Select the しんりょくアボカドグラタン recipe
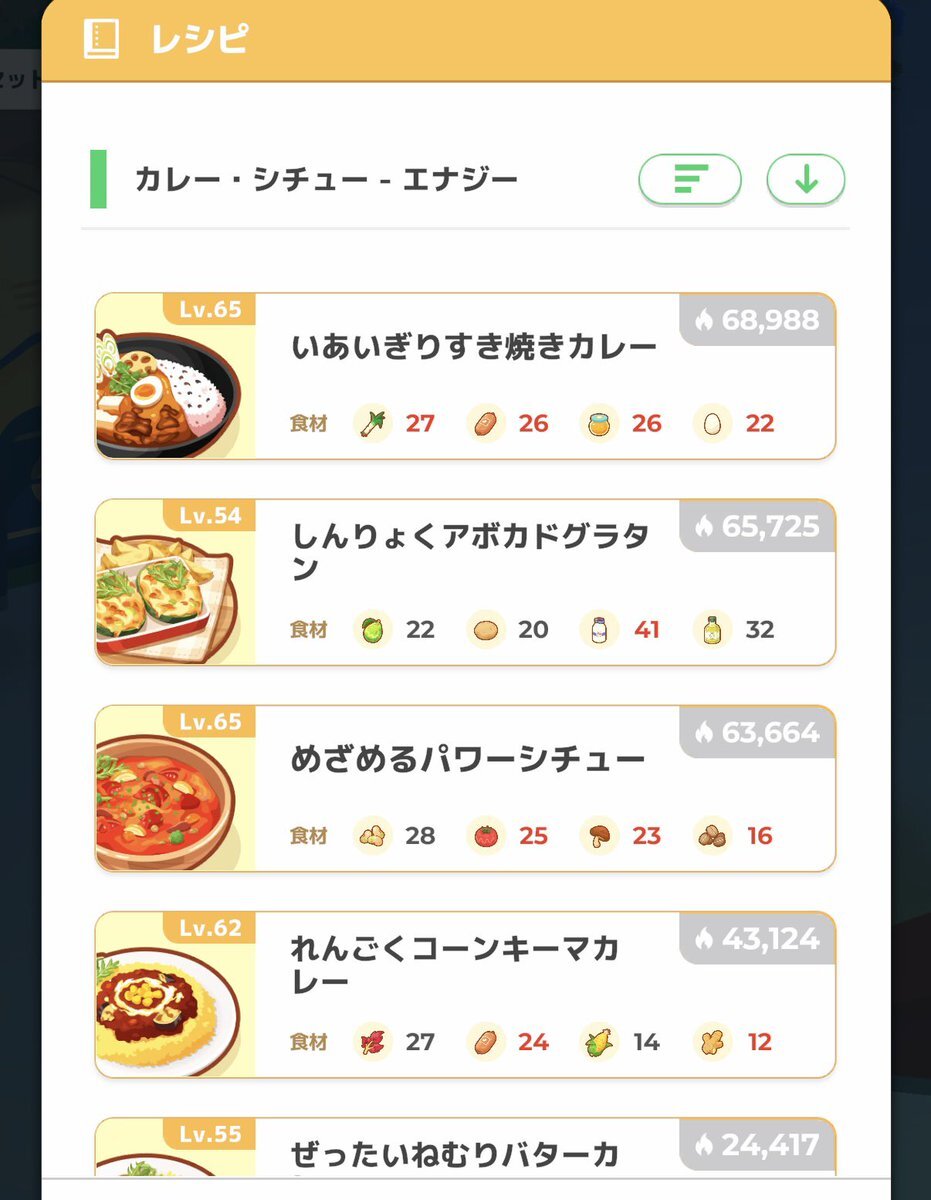Screen dimensions: 931x1200 [x=465, y=582]
